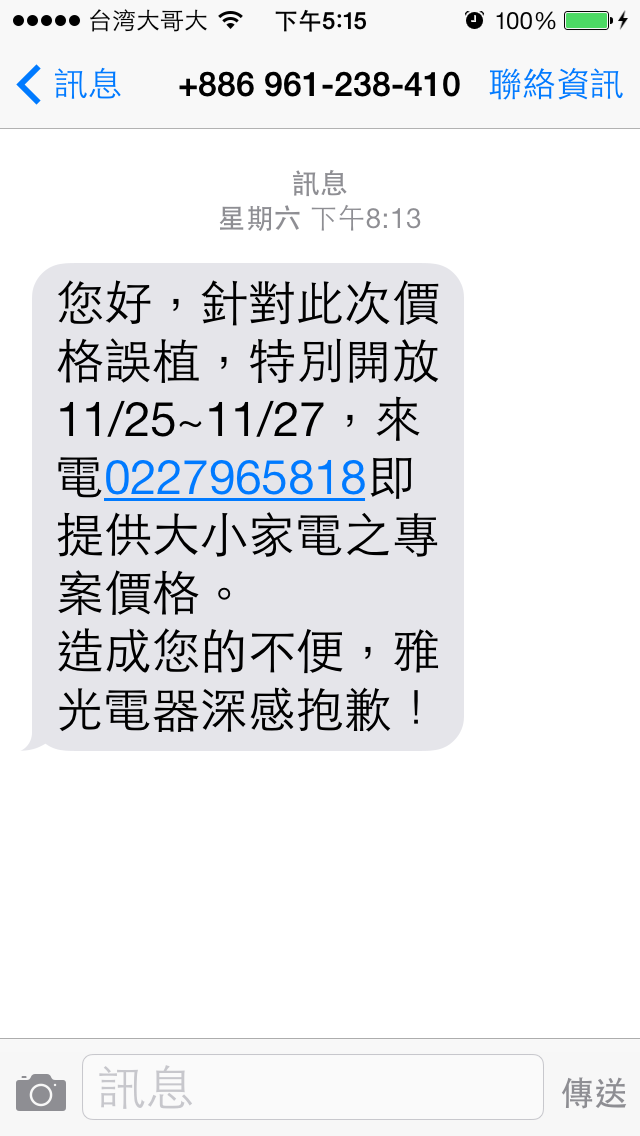This screenshot has height=1136, width=640.
Task: Call the linked number 0227965818
Action: point(234,479)
